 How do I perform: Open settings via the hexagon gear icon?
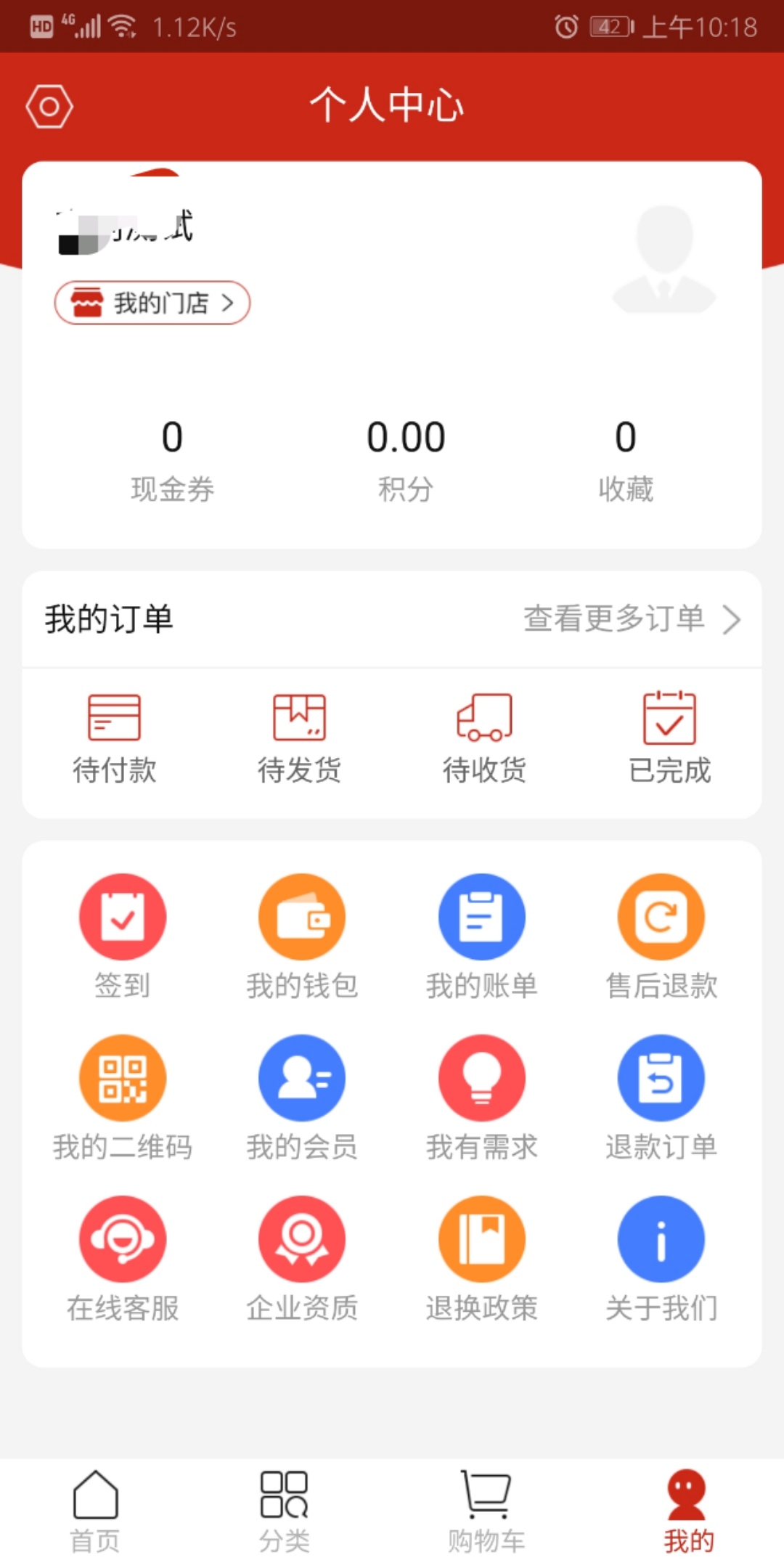pos(49,107)
